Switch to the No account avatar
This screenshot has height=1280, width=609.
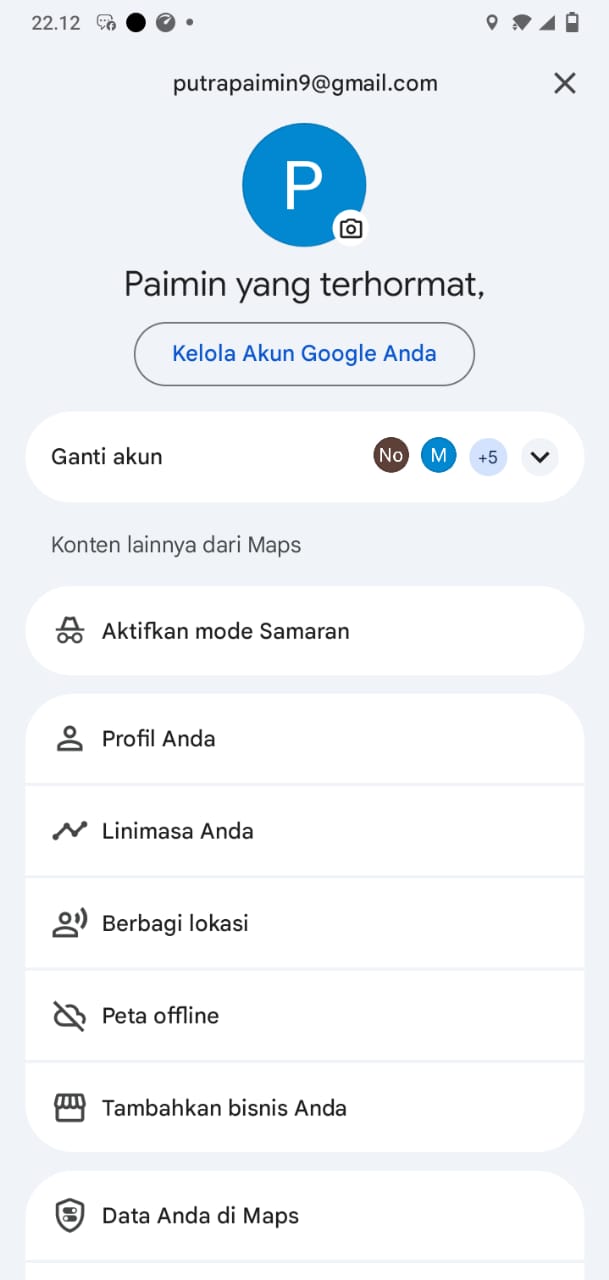click(391, 456)
